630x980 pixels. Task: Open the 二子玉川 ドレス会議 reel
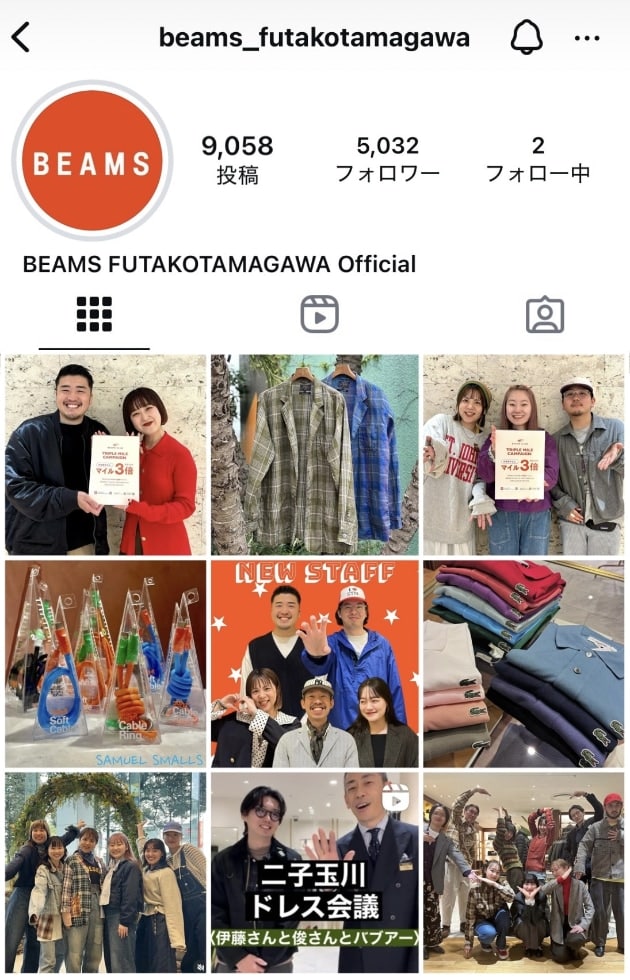click(x=315, y=872)
